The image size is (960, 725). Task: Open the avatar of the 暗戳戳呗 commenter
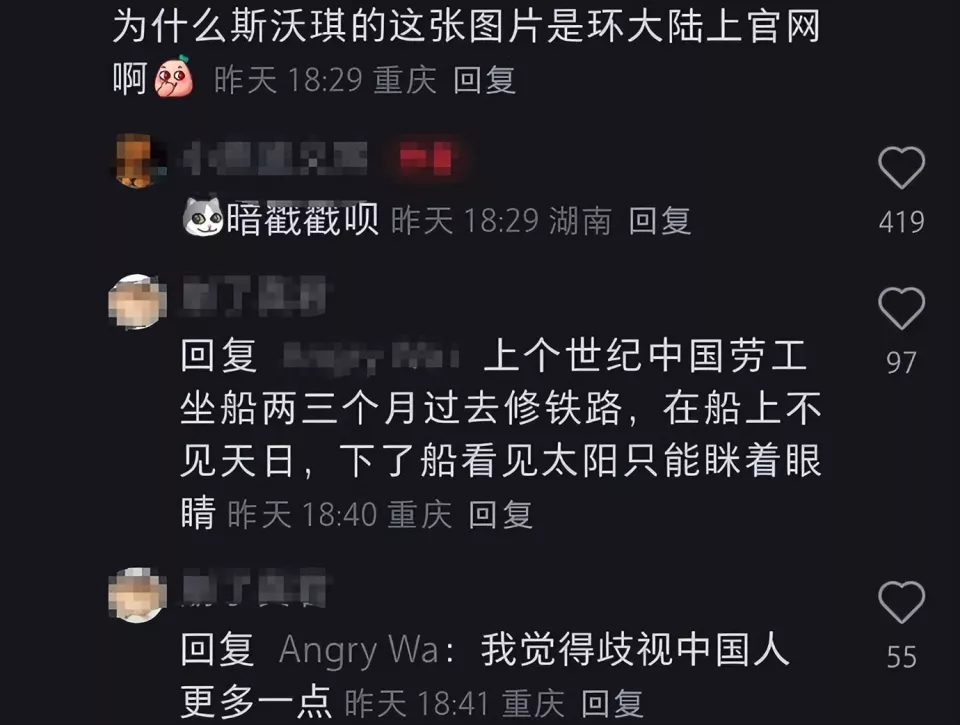point(137,161)
